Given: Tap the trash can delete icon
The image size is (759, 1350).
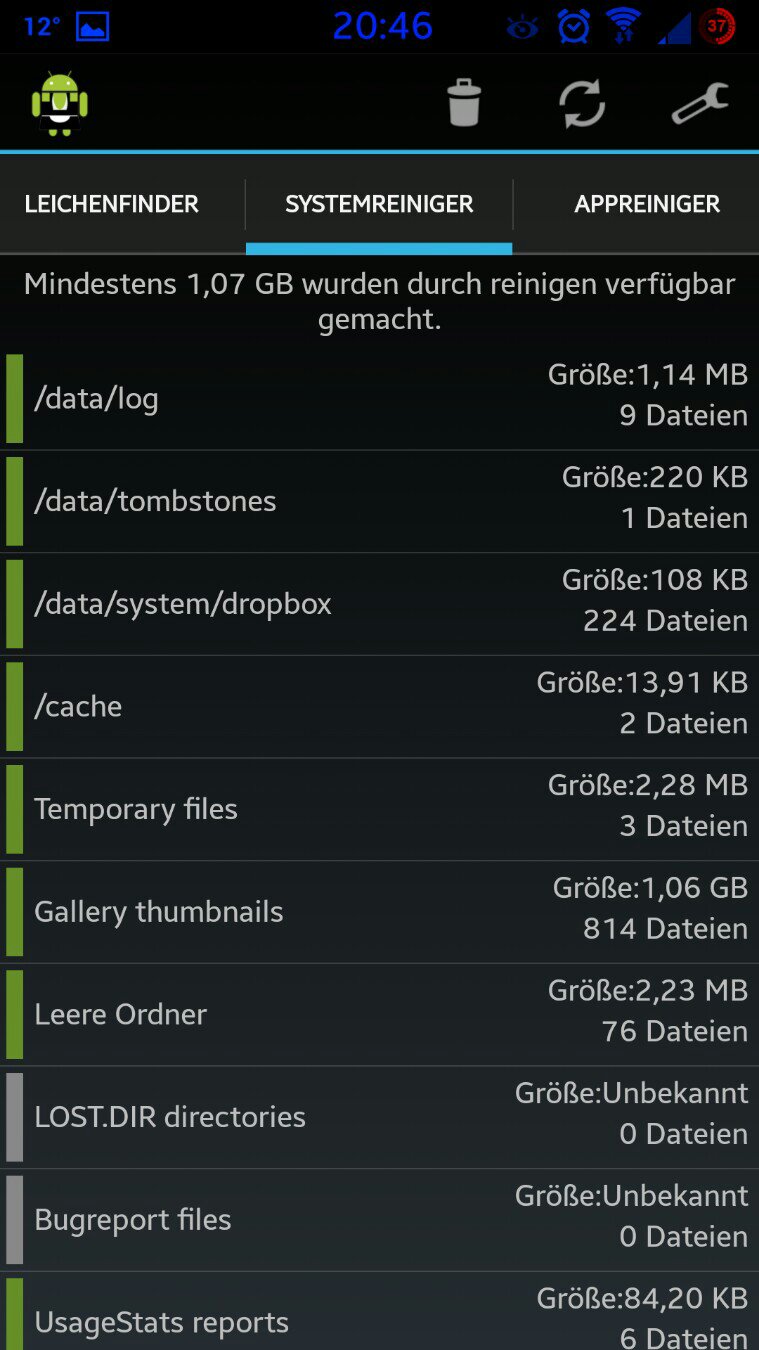Looking at the screenshot, I should (x=464, y=103).
